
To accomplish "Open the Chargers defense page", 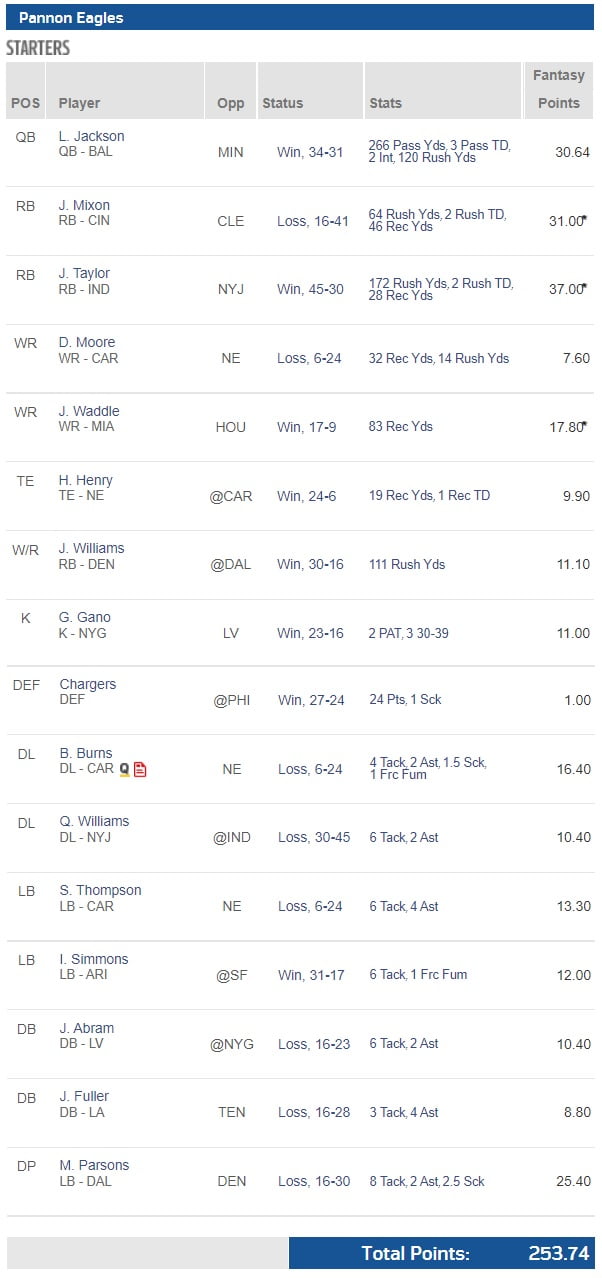I will (87, 684).
